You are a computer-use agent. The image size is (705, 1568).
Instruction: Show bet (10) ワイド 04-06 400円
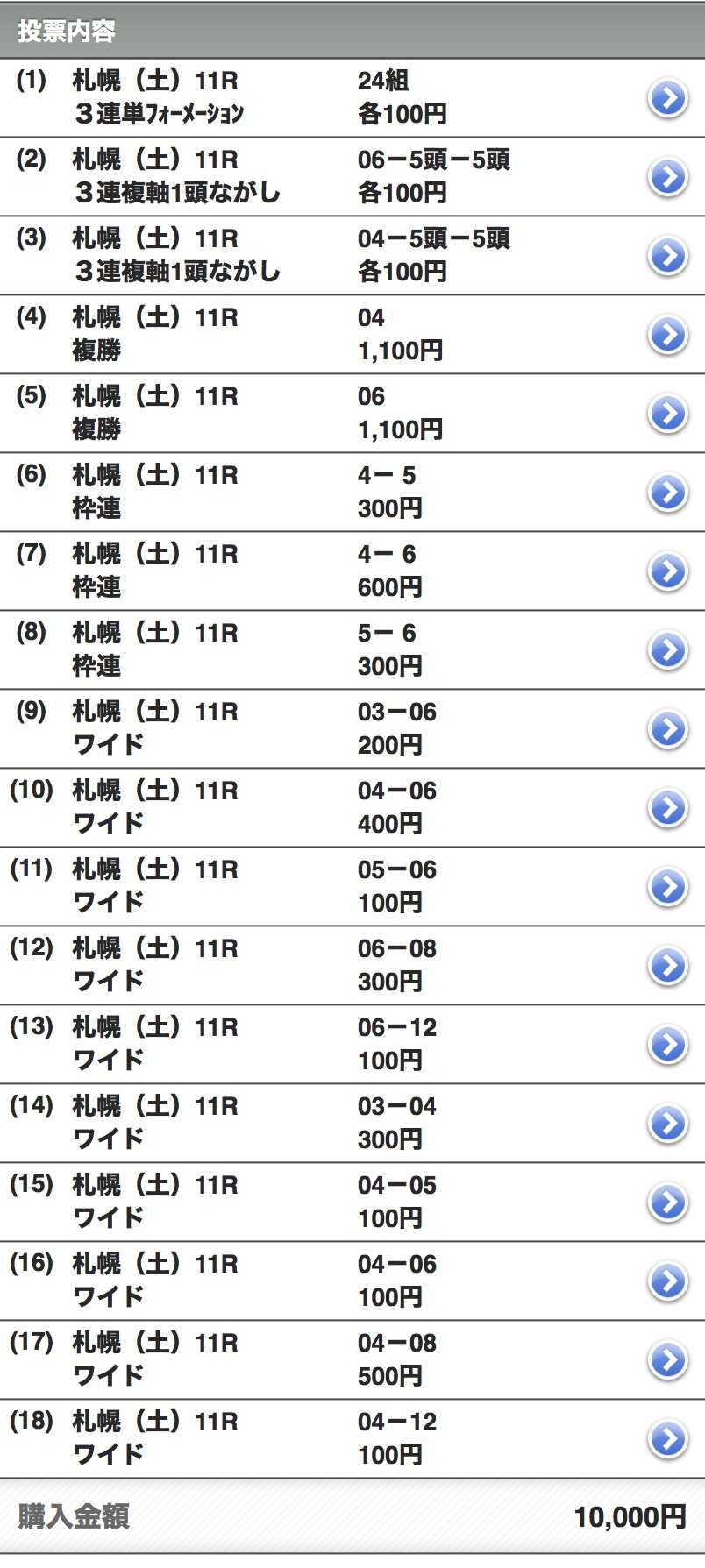click(x=667, y=808)
